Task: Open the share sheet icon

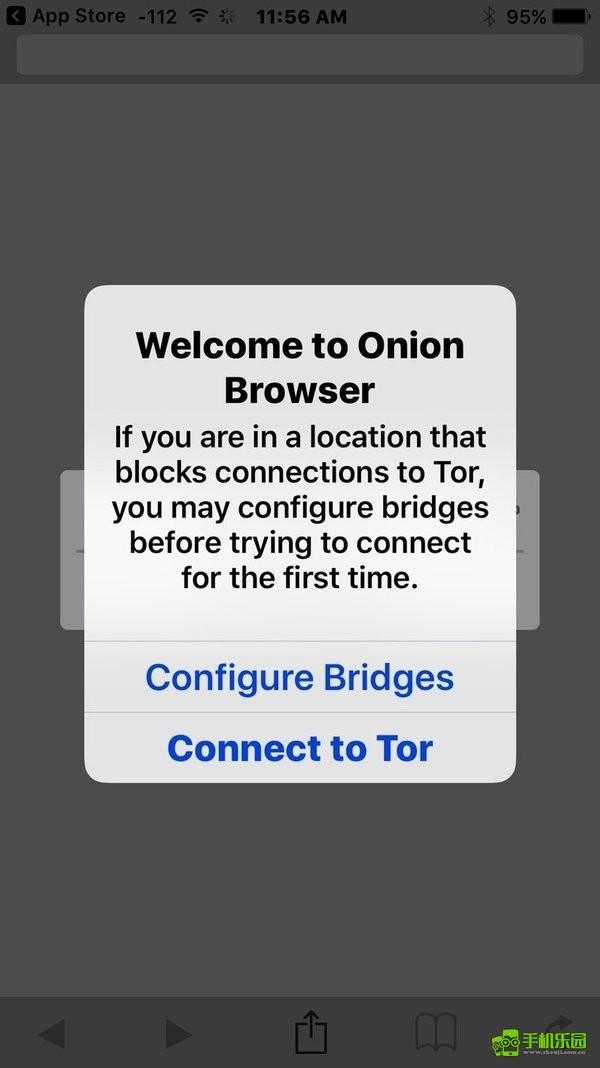Action: pyautogui.click(x=311, y=1032)
